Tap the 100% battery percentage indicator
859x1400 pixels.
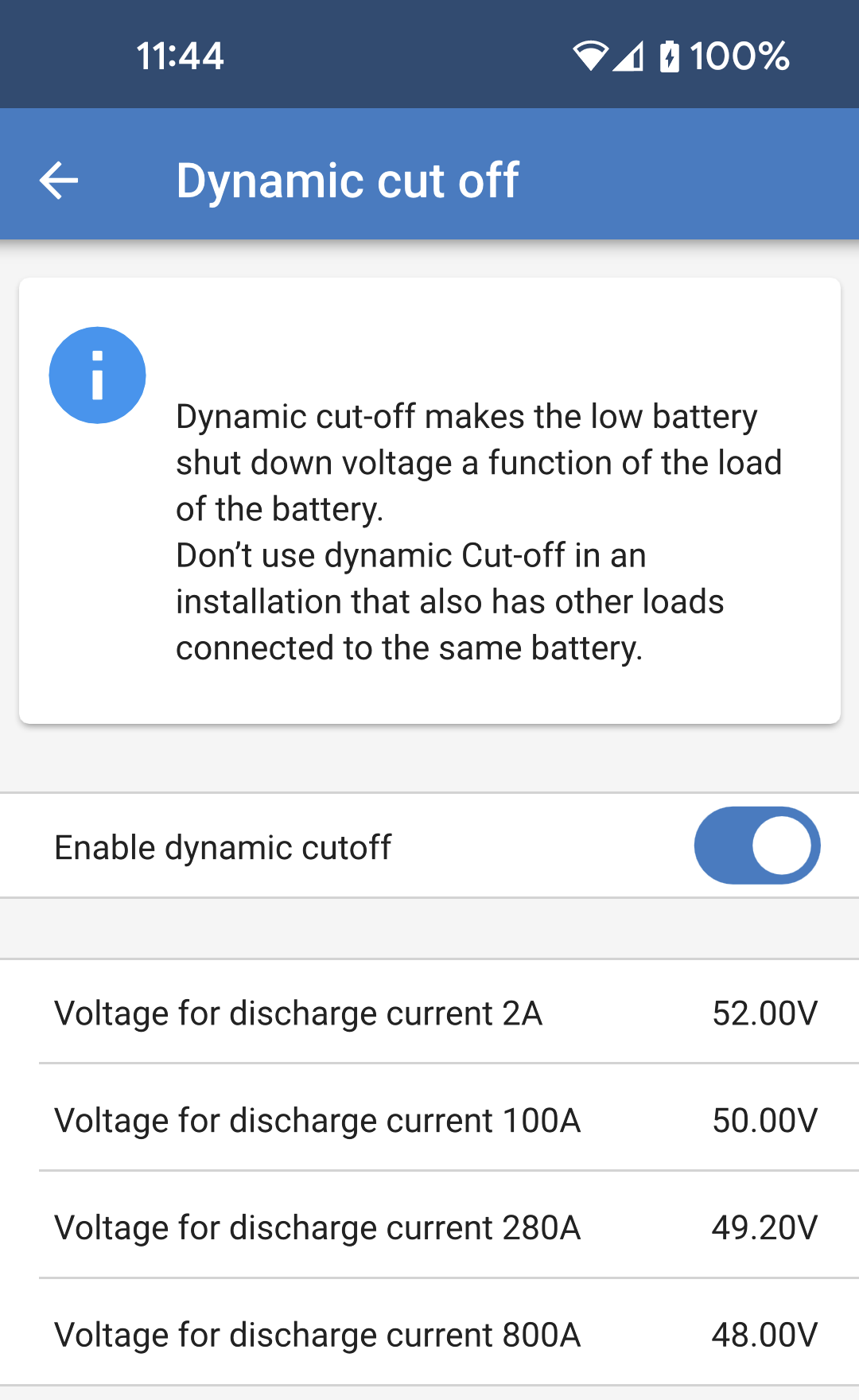click(738, 56)
